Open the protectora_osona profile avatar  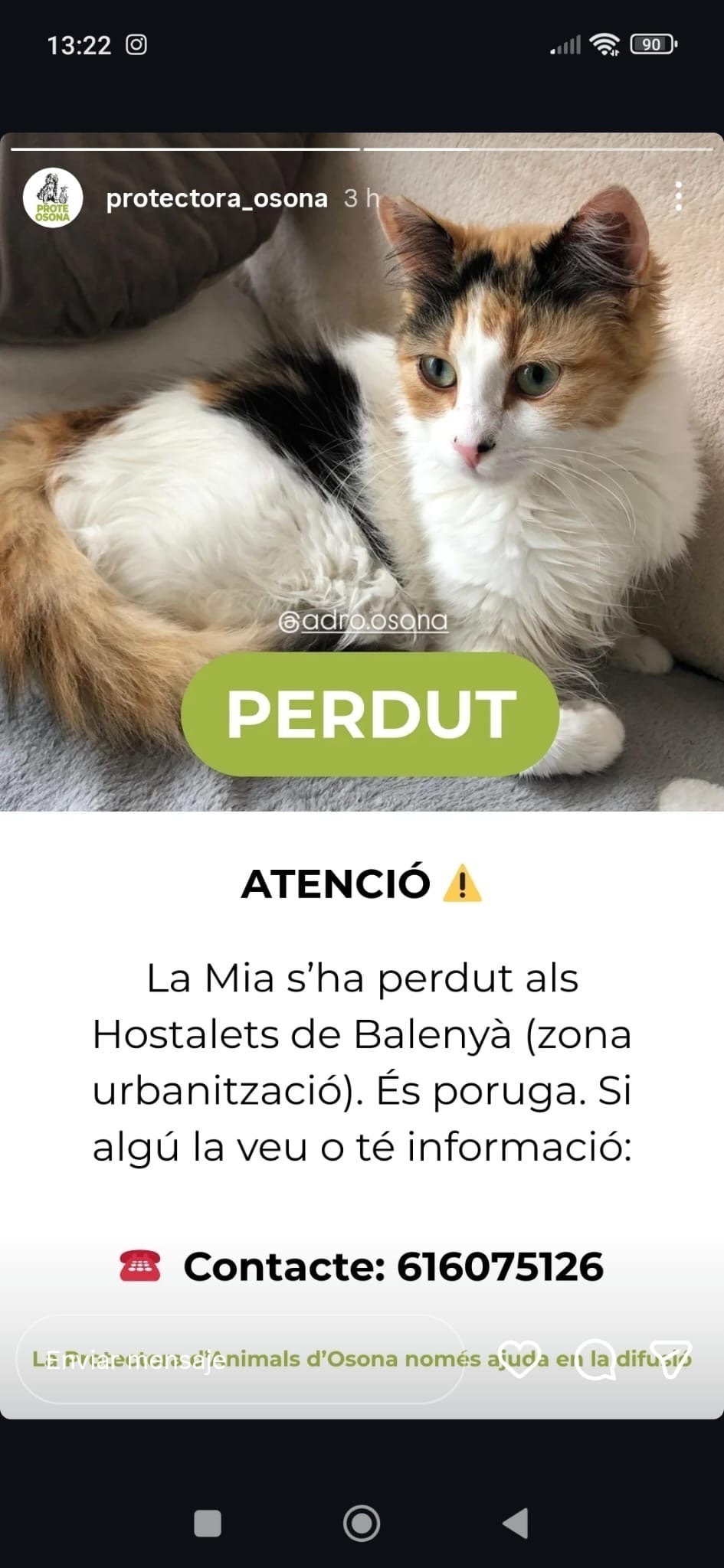pyautogui.click(x=51, y=199)
